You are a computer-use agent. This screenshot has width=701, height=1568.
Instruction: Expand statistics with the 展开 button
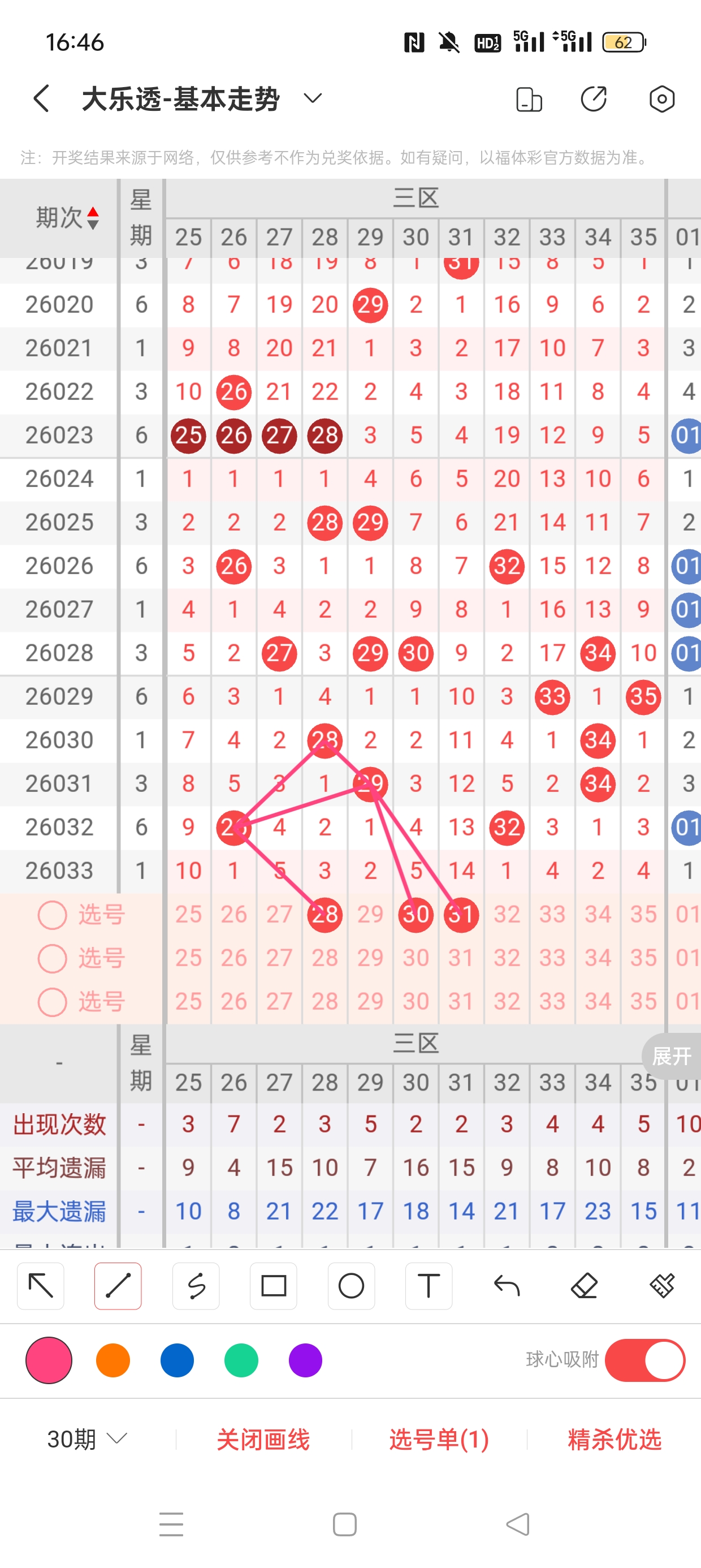tap(671, 1056)
